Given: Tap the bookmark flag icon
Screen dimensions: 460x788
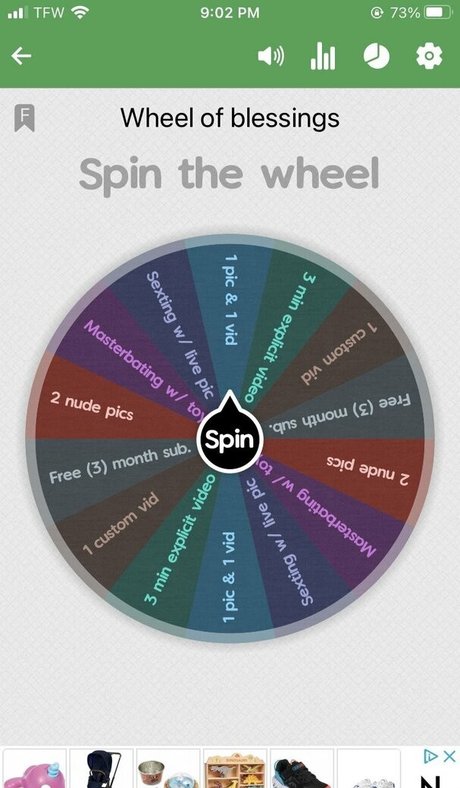Looking at the screenshot, I should click(24, 118).
